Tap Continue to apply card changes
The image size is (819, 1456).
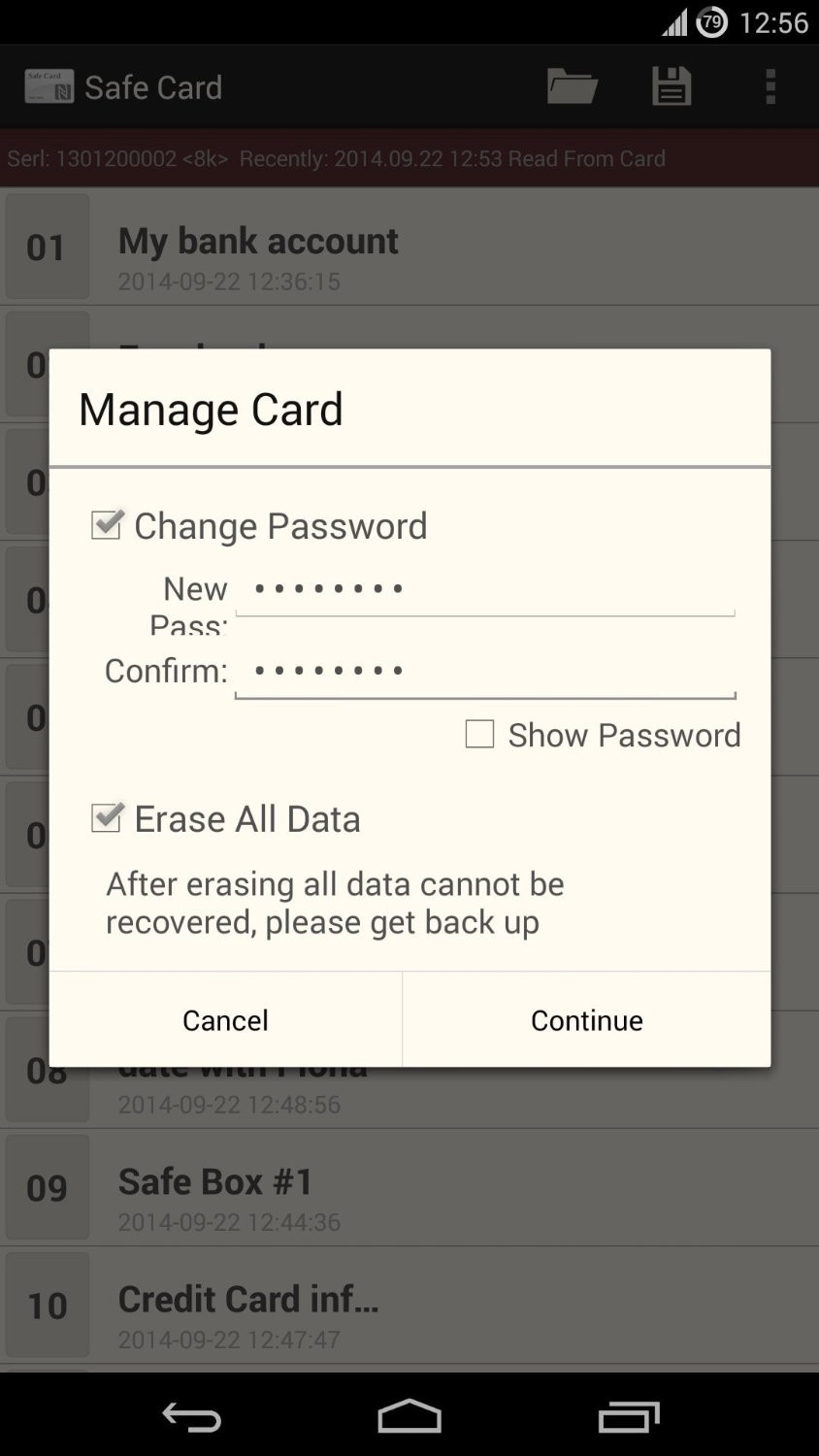click(586, 1020)
